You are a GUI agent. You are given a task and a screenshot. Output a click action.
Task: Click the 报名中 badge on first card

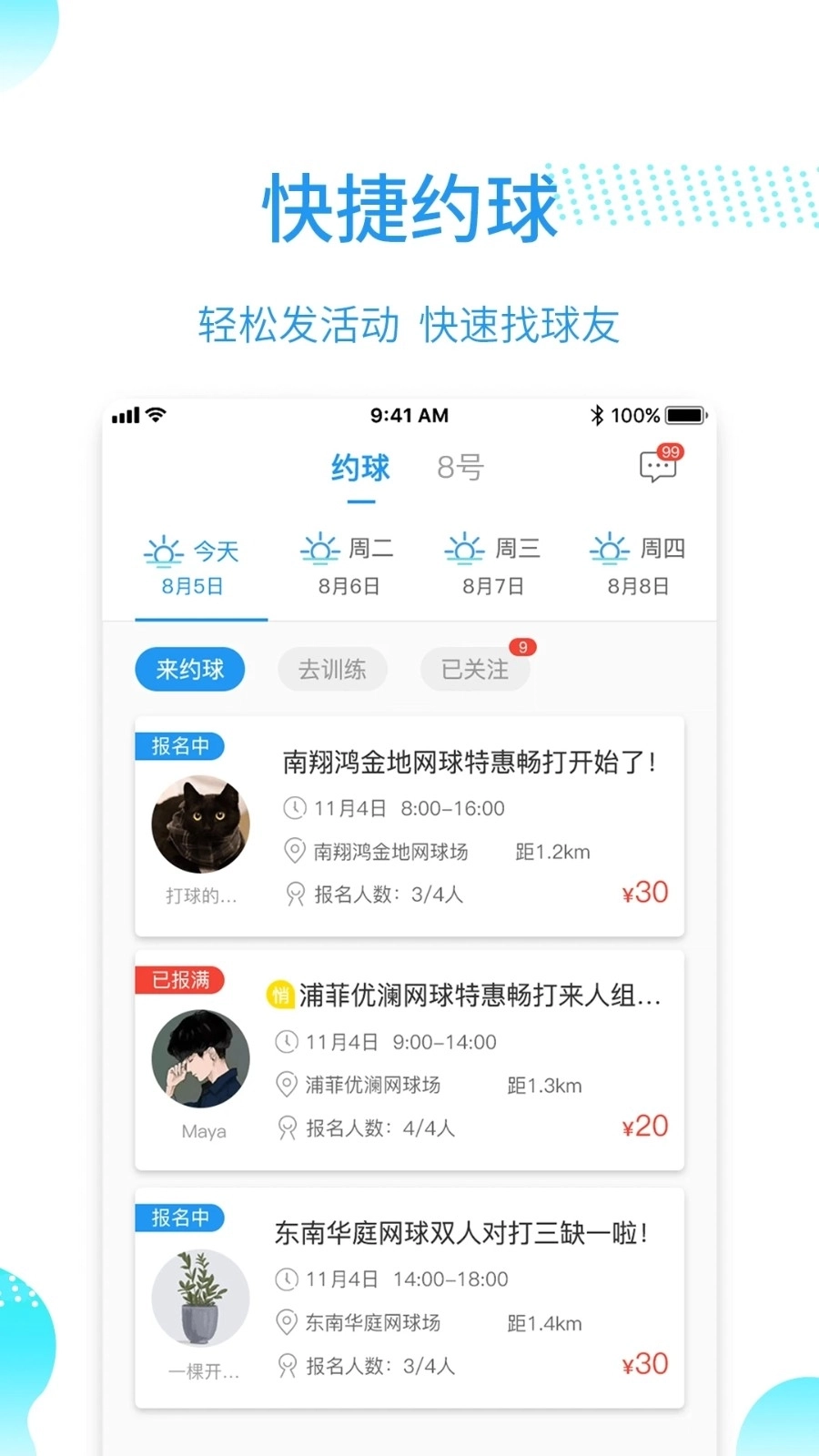(x=181, y=746)
